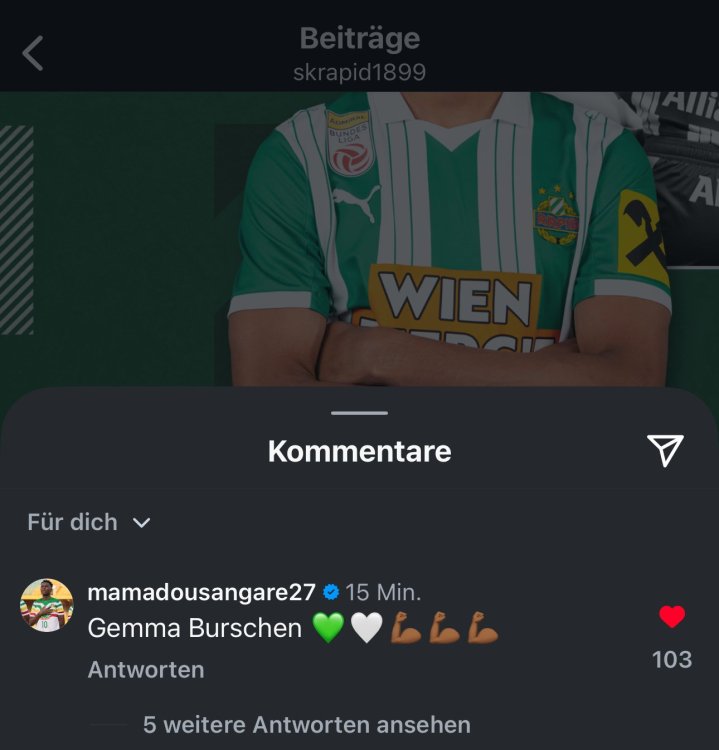Go back from the Beiträge screen

pos(33,53)
